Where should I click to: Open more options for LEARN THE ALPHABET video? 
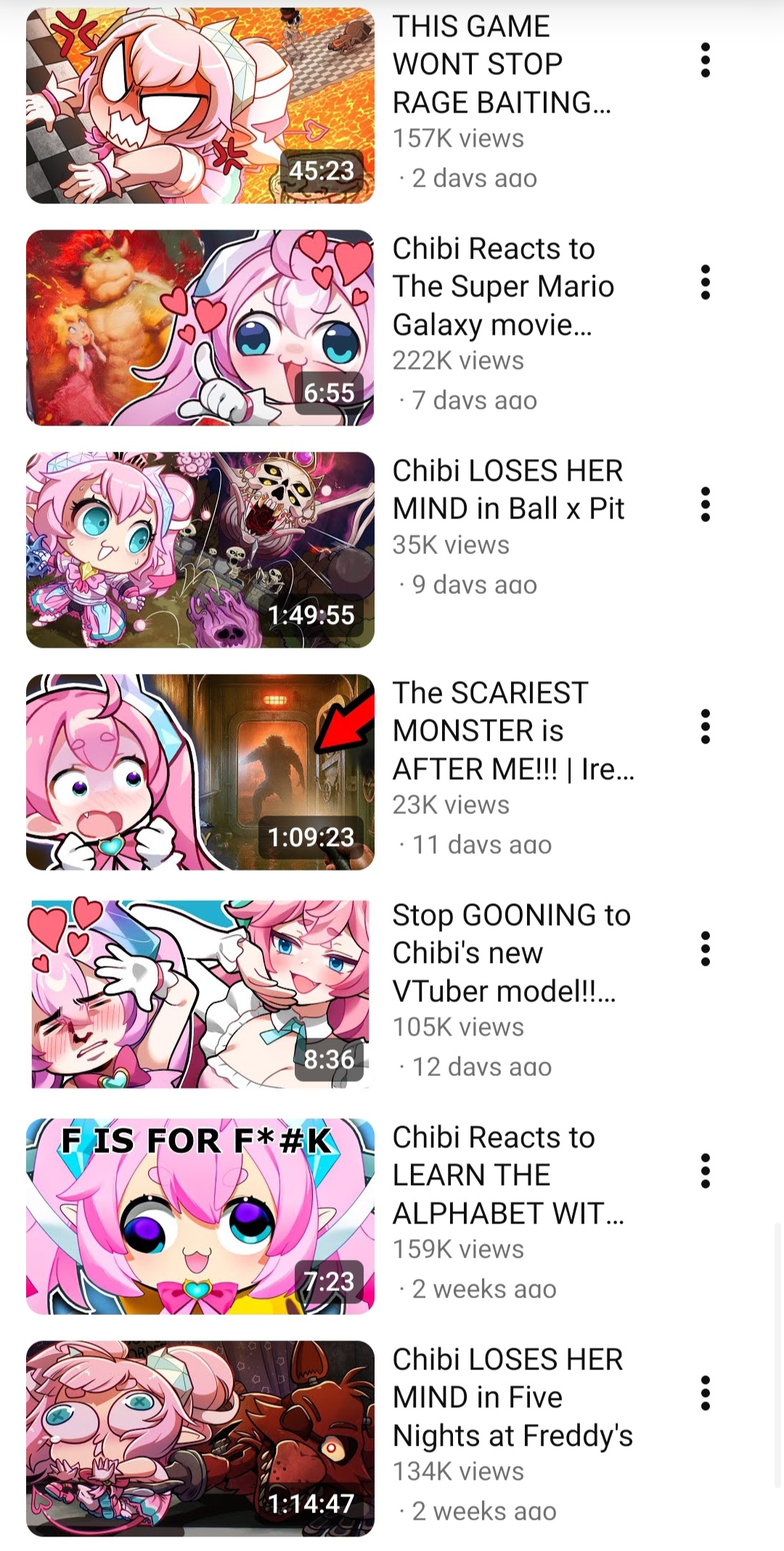pyautogui.click(x=705, y=1171)
